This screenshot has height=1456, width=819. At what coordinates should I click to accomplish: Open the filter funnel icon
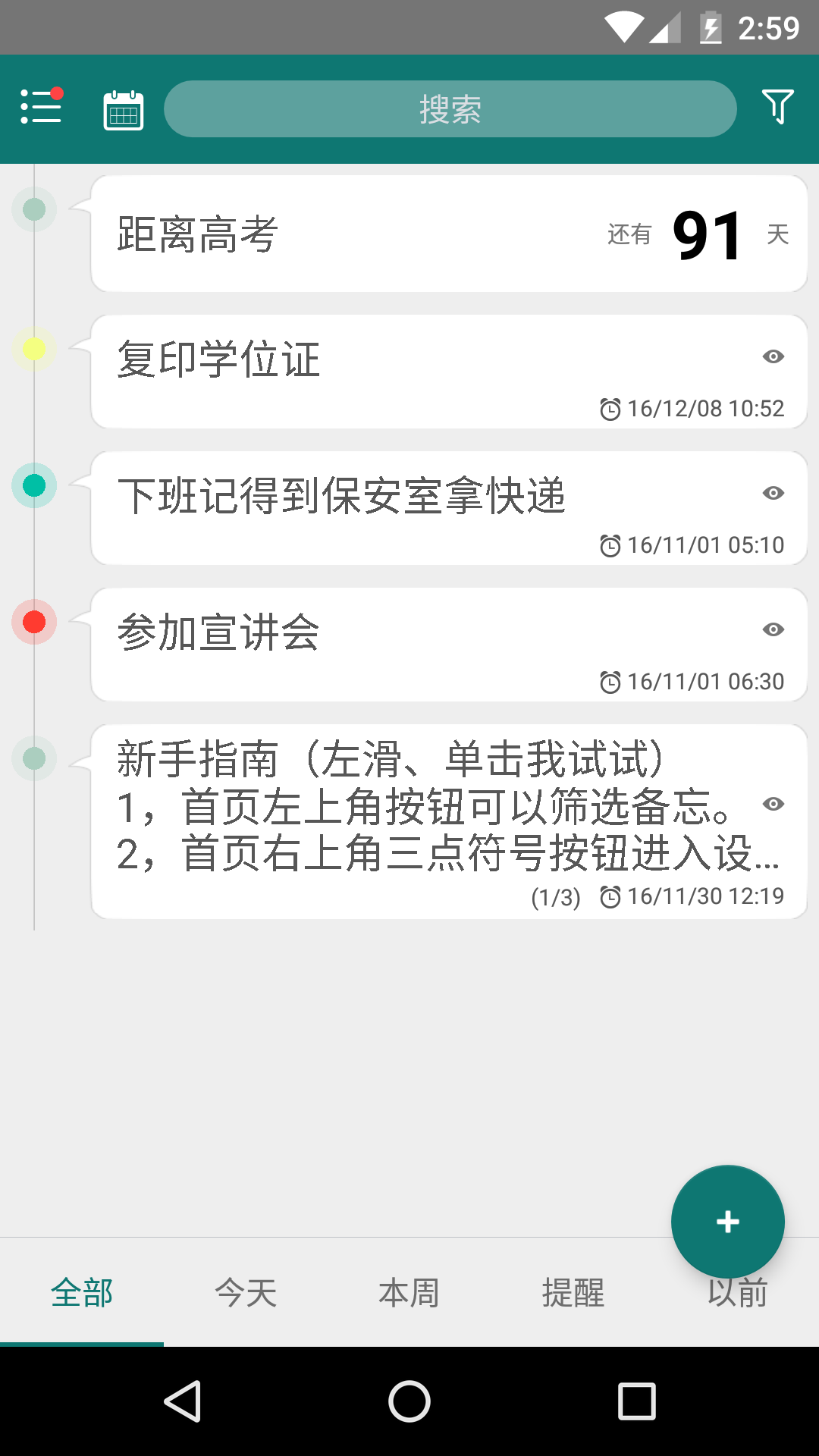point(777,106)
